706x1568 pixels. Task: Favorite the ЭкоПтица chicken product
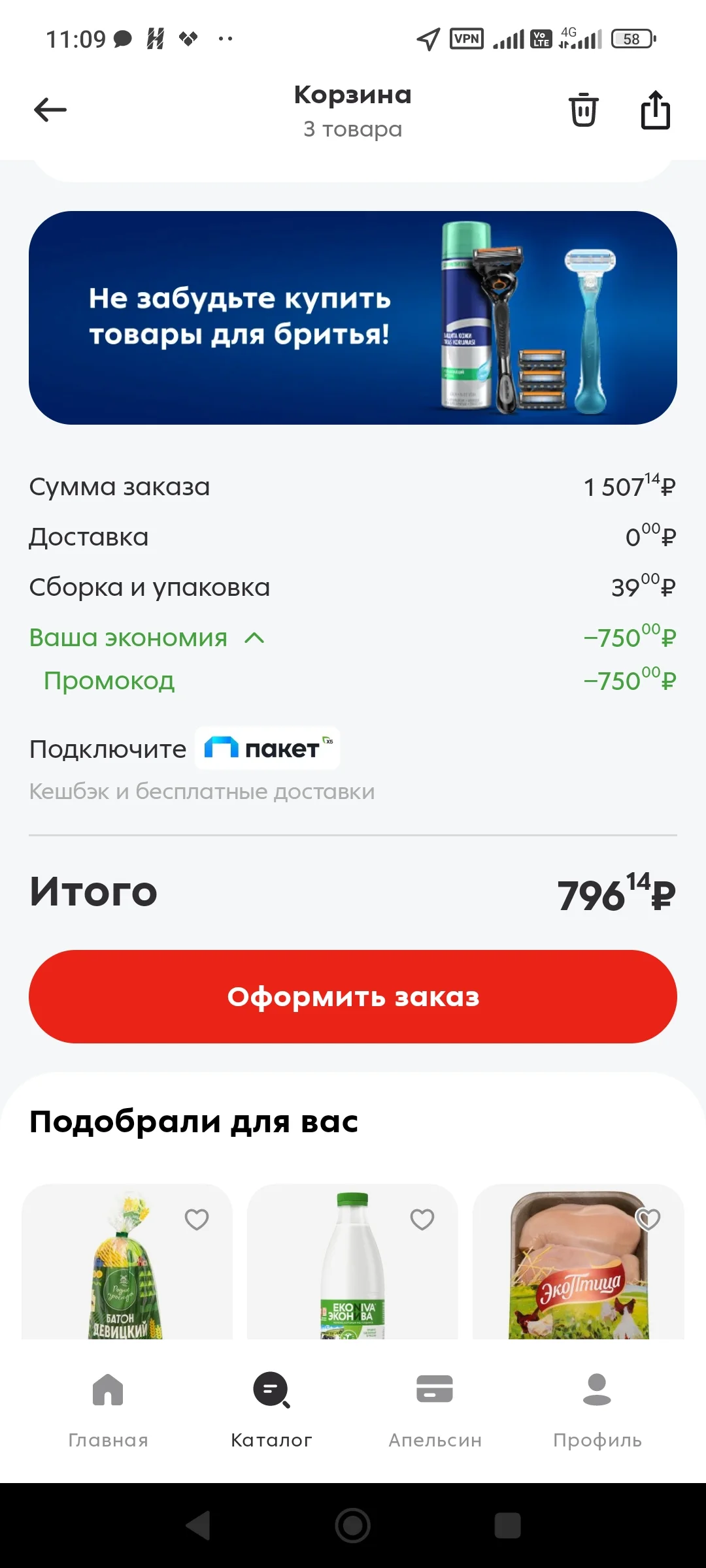648,1219
